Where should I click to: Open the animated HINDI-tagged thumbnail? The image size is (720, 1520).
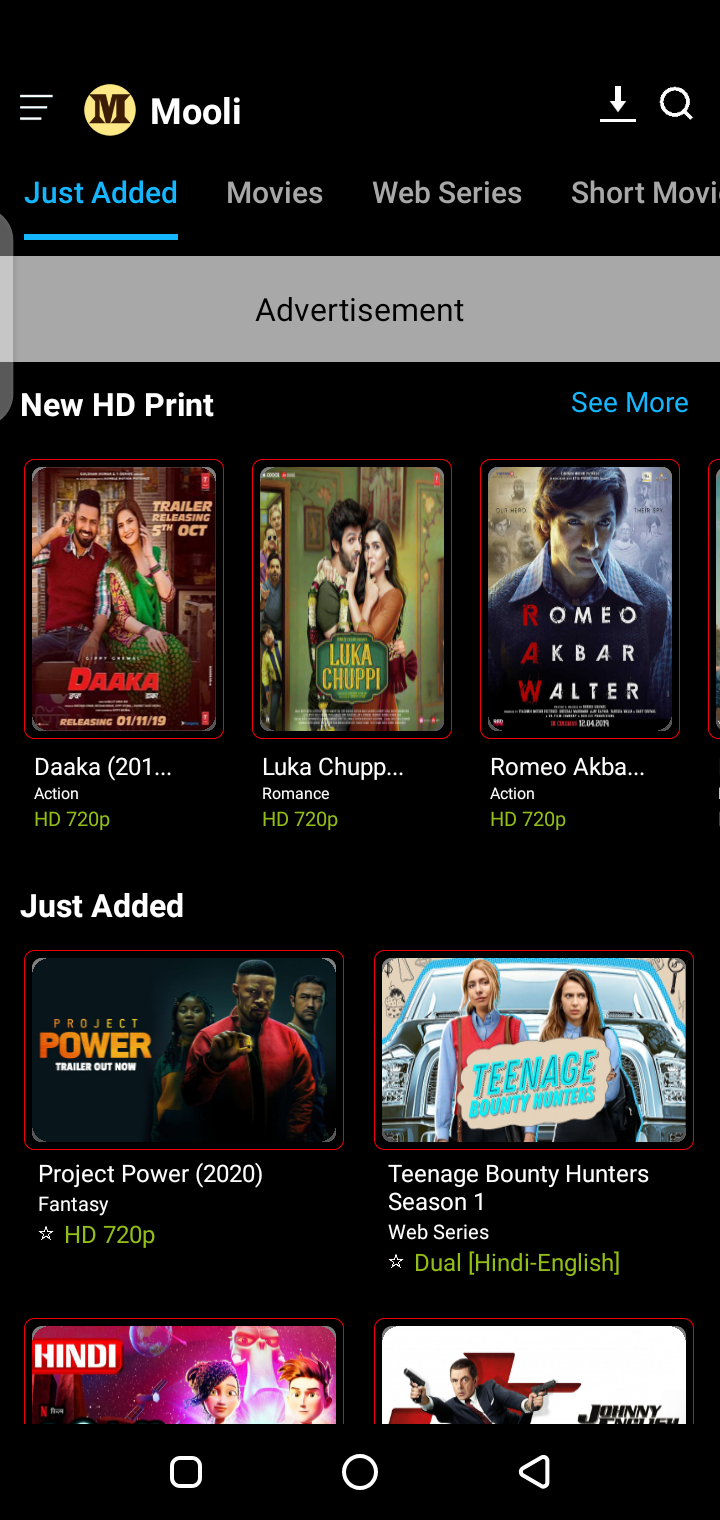click(x=184, y=1373)
